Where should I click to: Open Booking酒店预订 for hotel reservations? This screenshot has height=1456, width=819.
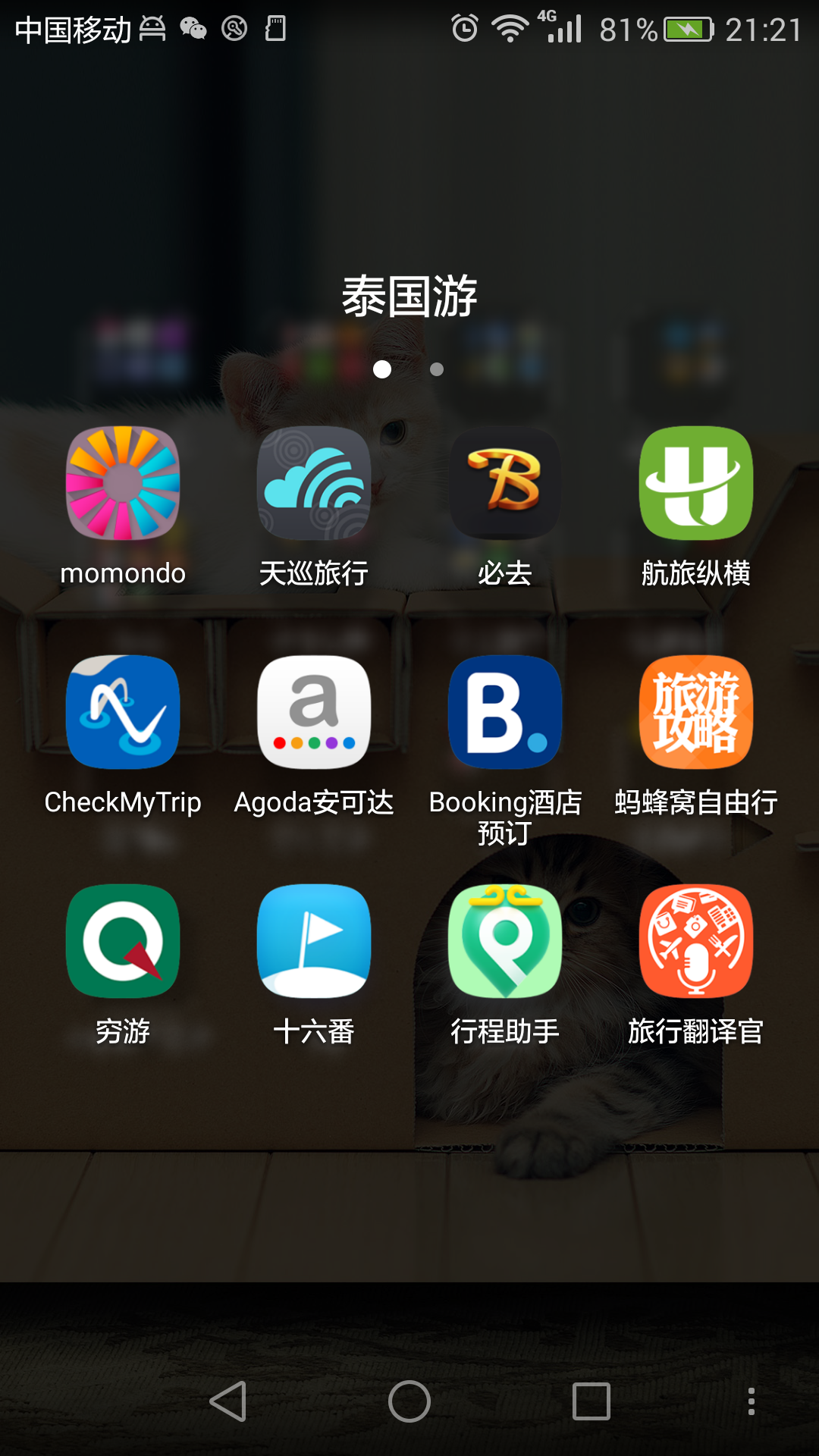(x=504, y=713)
